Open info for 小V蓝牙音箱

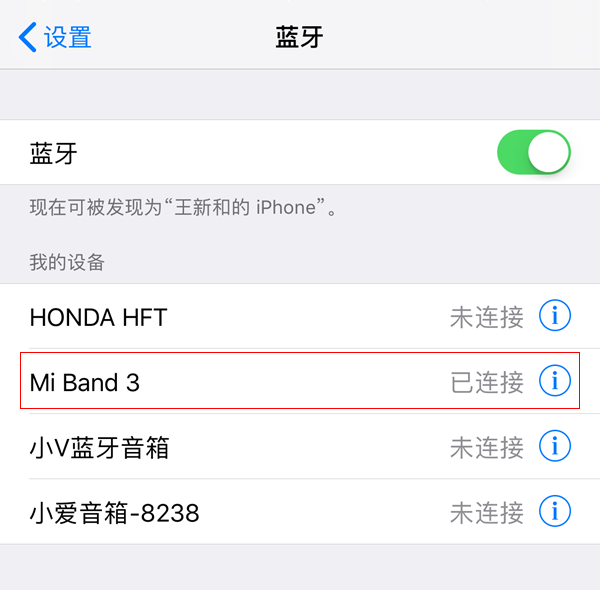[555, 446]
